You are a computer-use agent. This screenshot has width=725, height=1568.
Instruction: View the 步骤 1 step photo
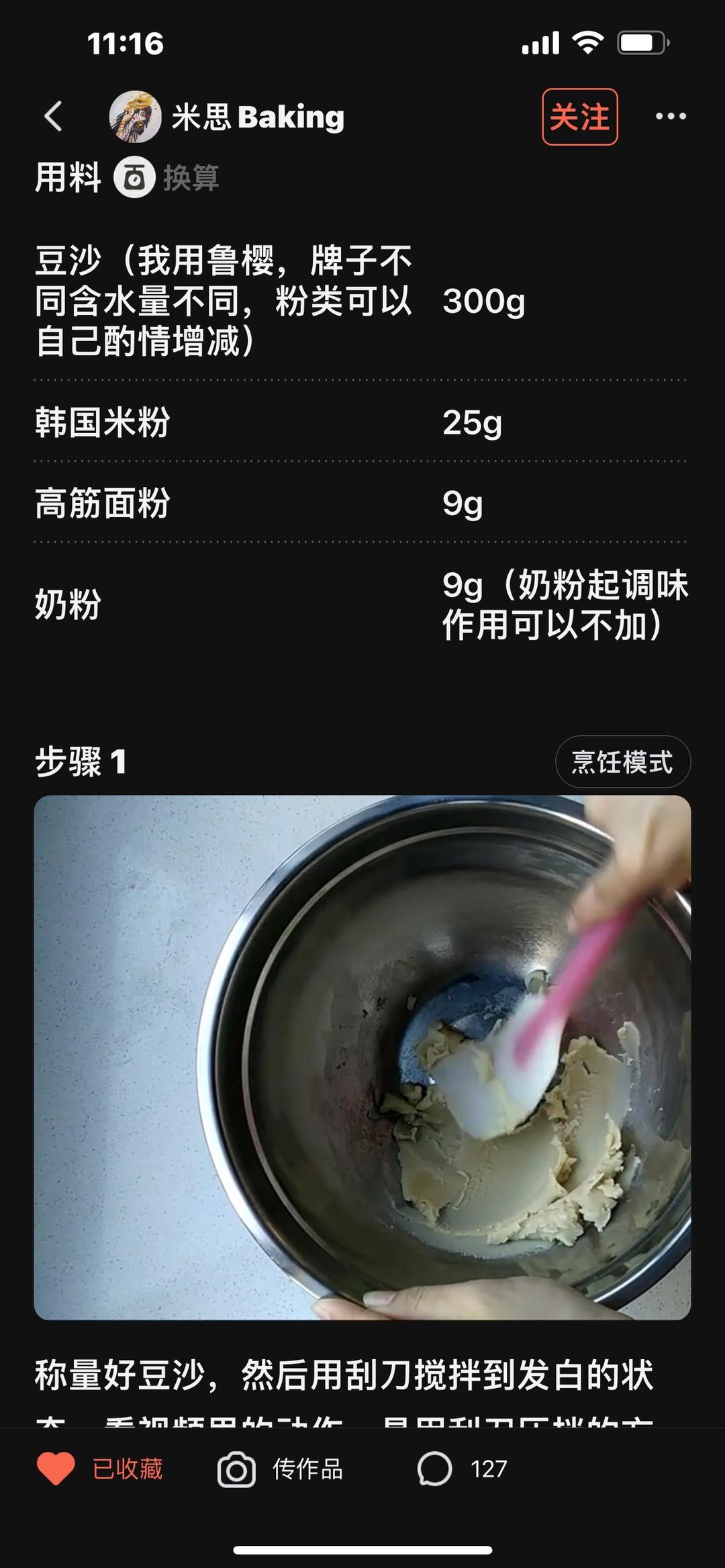click(362, 1057)
